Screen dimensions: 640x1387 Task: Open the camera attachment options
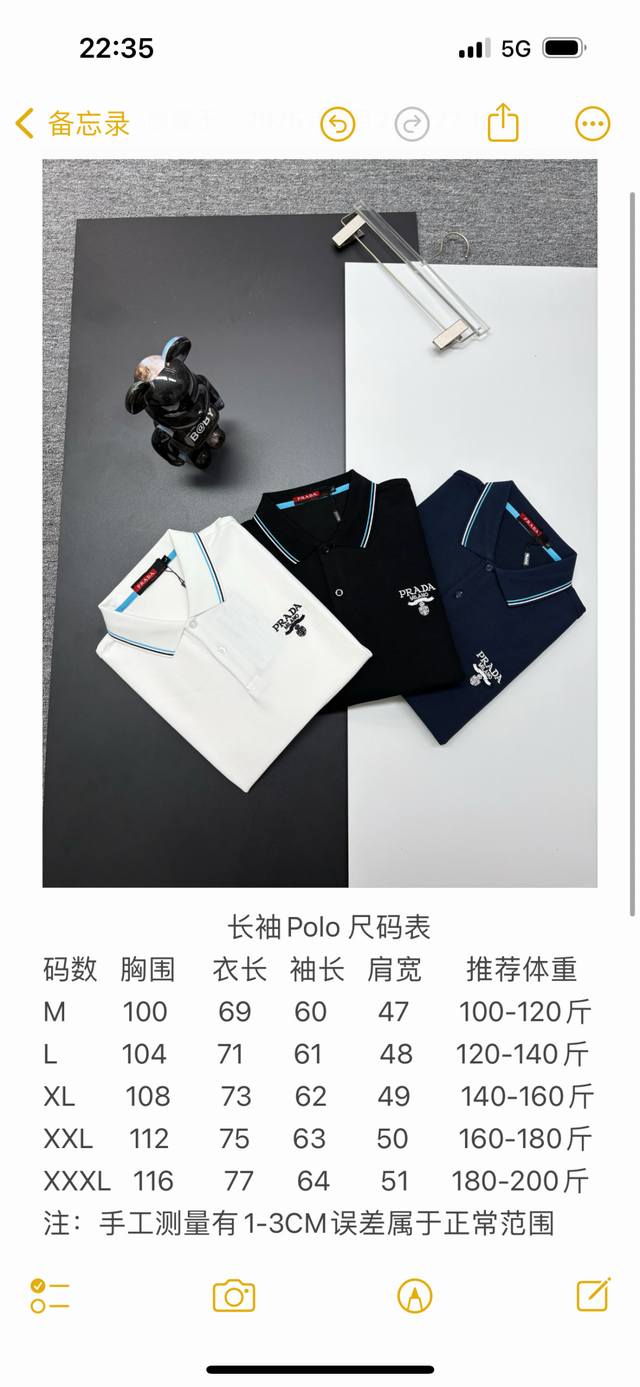click(234, 1296)
